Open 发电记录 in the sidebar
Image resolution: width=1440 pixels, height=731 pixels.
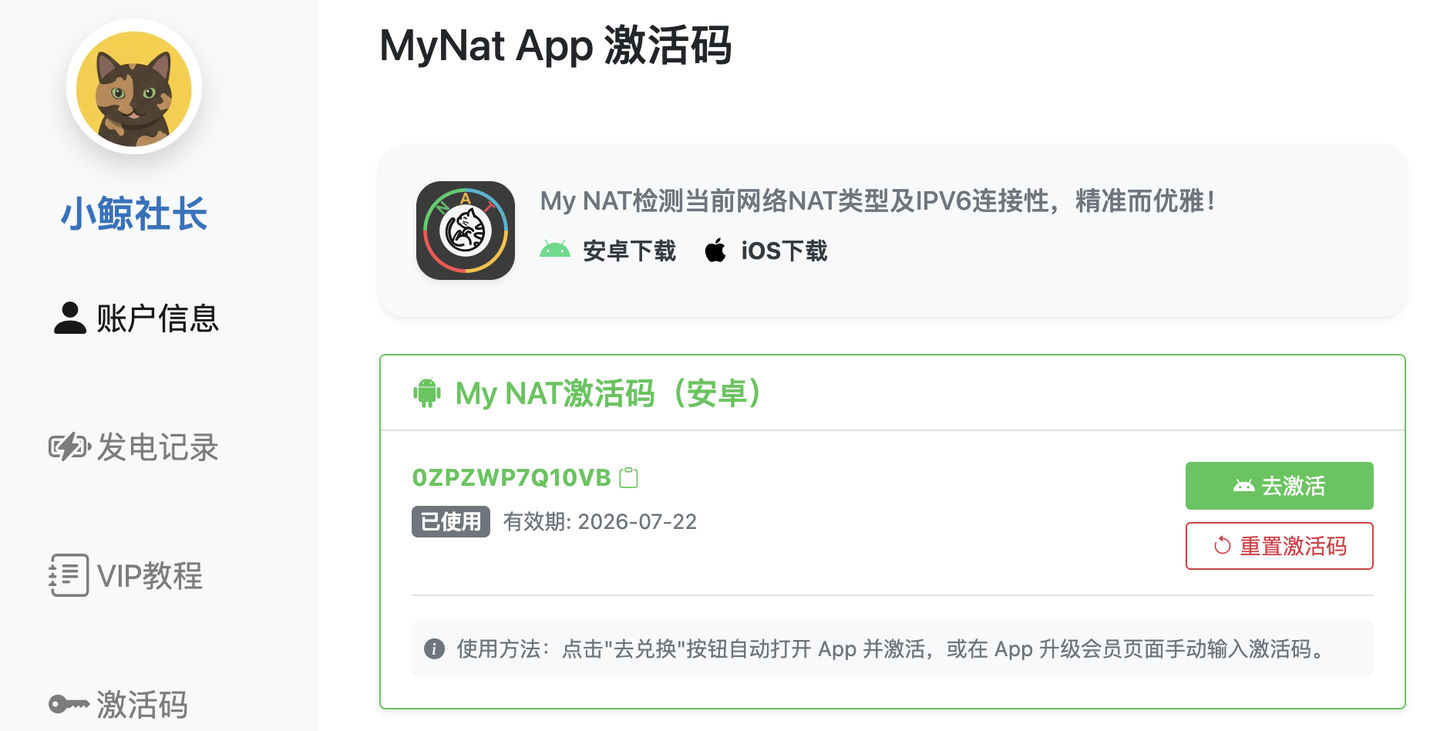(134, 447)
